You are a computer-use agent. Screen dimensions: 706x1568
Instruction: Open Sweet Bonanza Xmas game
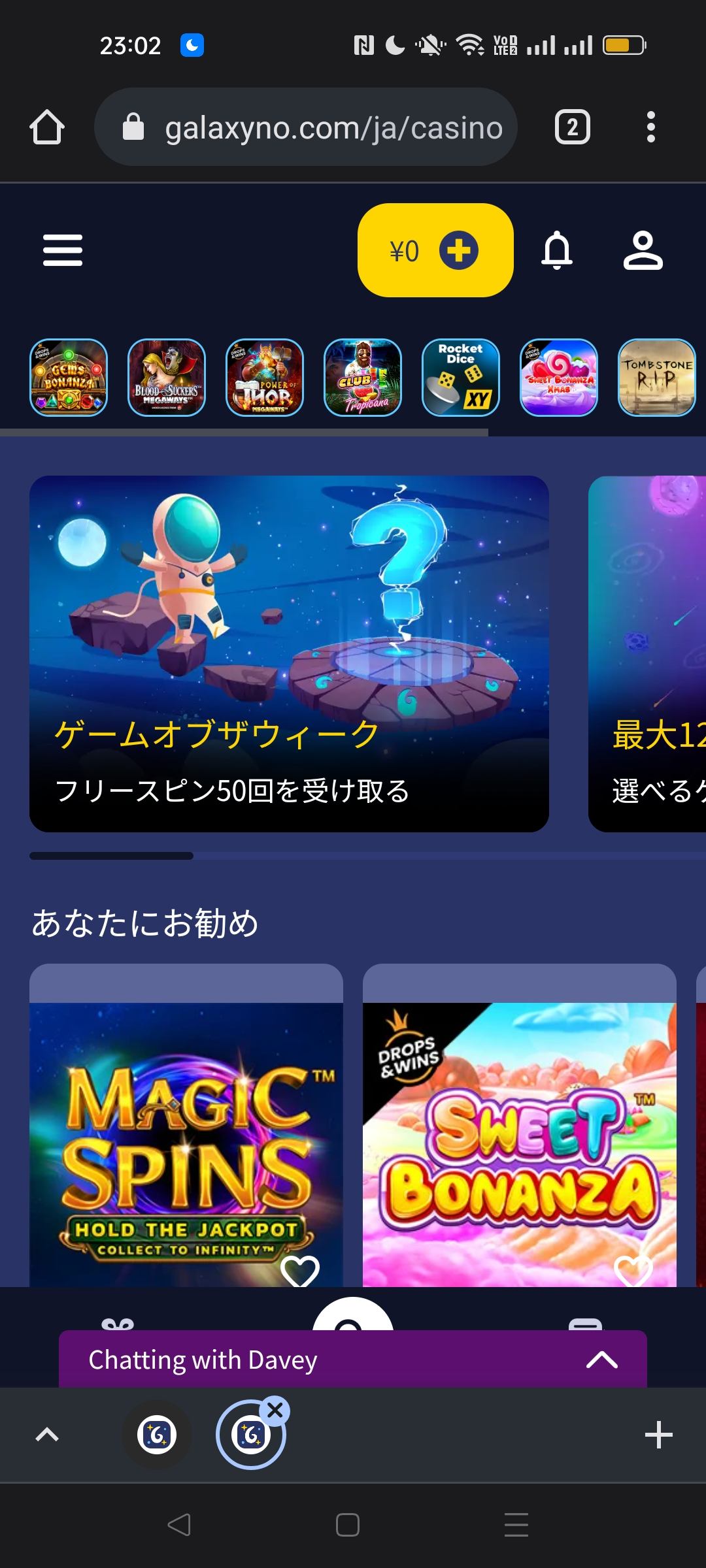tap(559, 378)
